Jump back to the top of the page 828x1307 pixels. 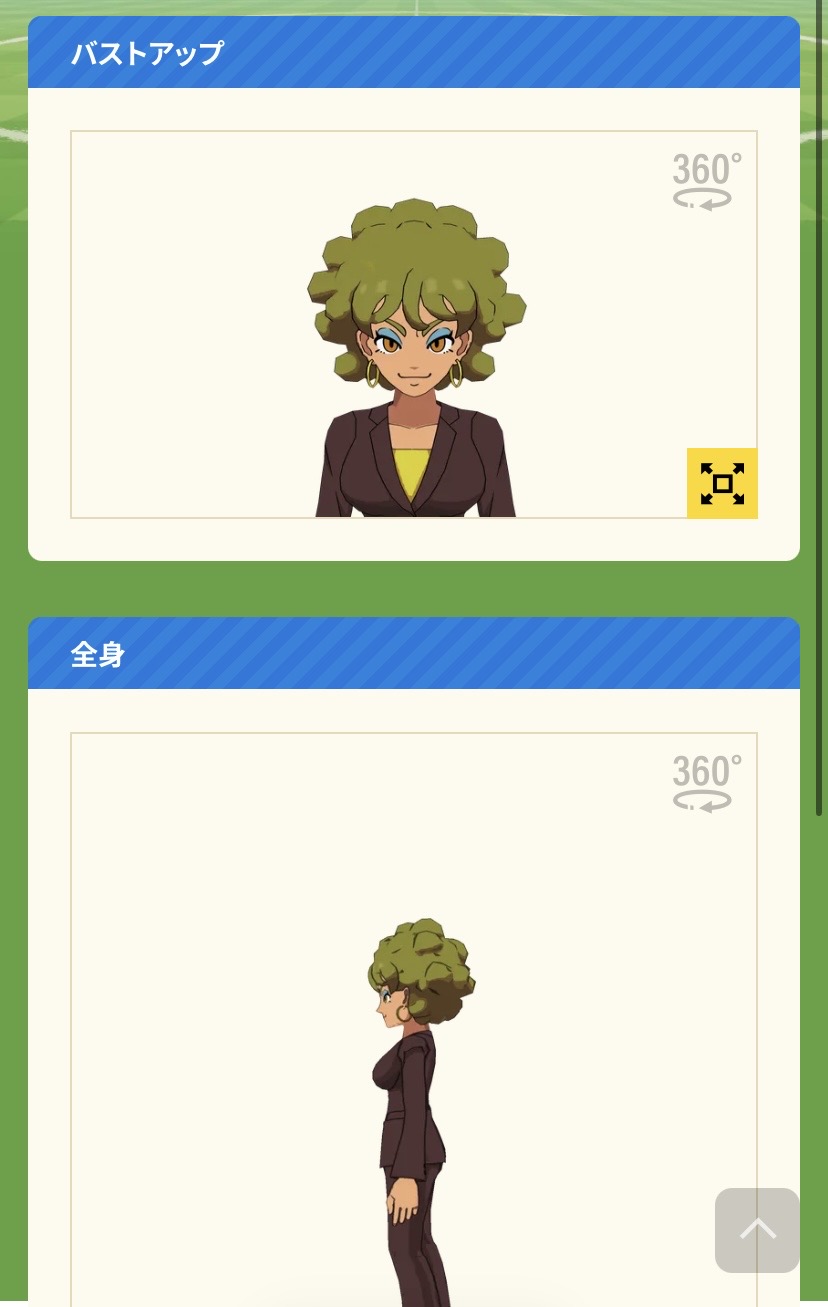tap(757, 1230)
